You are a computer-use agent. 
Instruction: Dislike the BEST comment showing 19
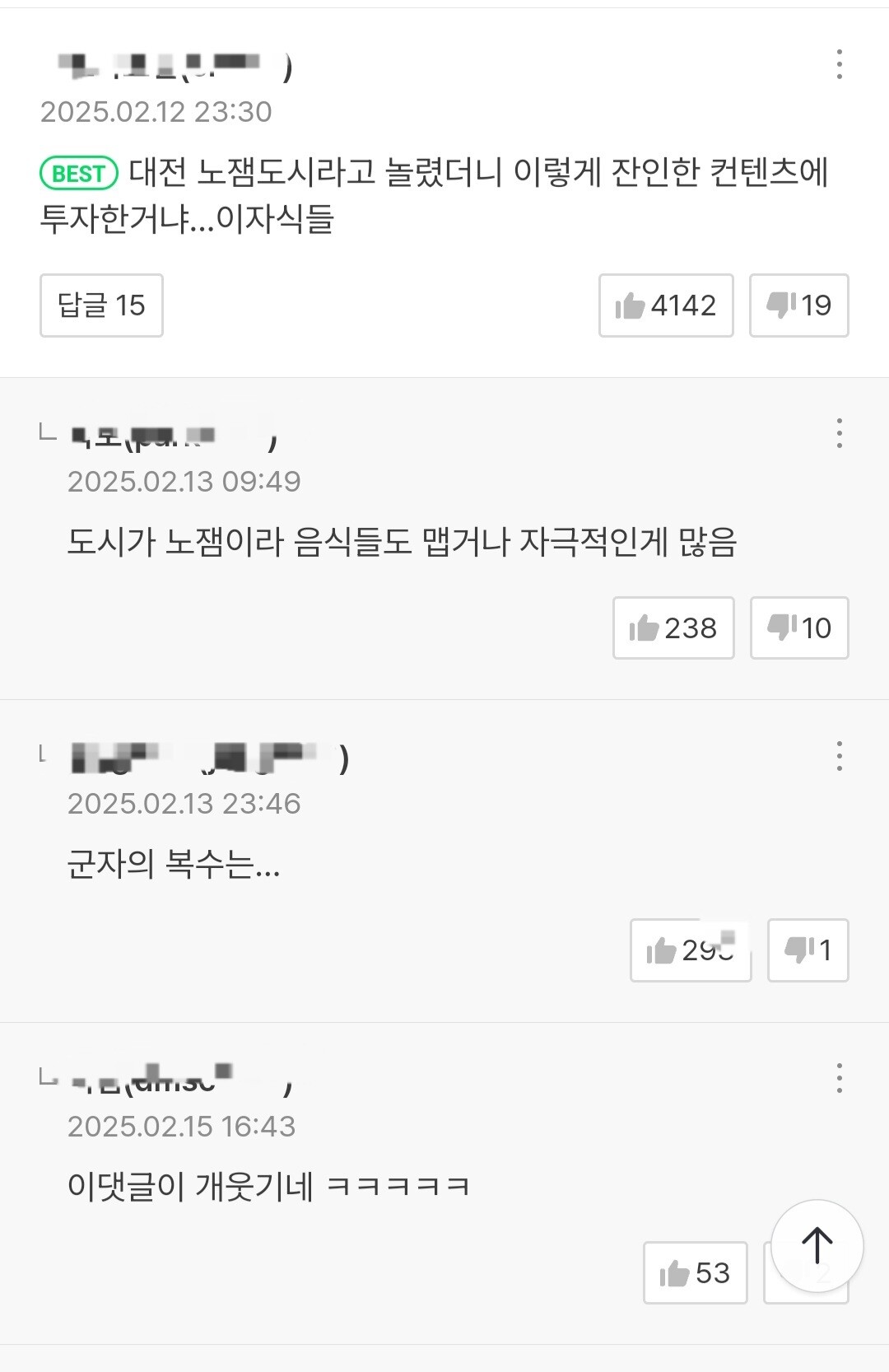799,306
